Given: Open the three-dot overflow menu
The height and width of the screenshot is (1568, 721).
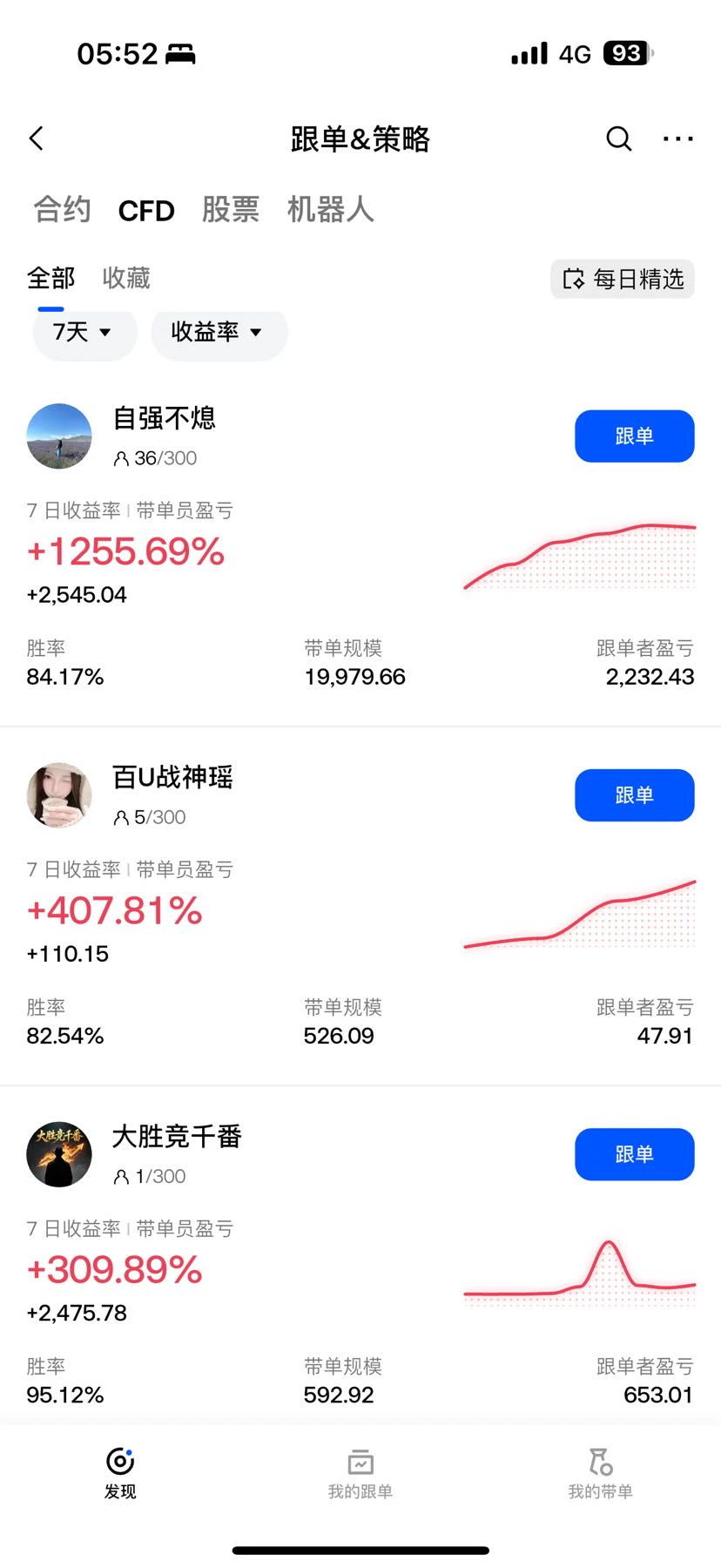Looking at the screenshot, I should coord(678,139).
